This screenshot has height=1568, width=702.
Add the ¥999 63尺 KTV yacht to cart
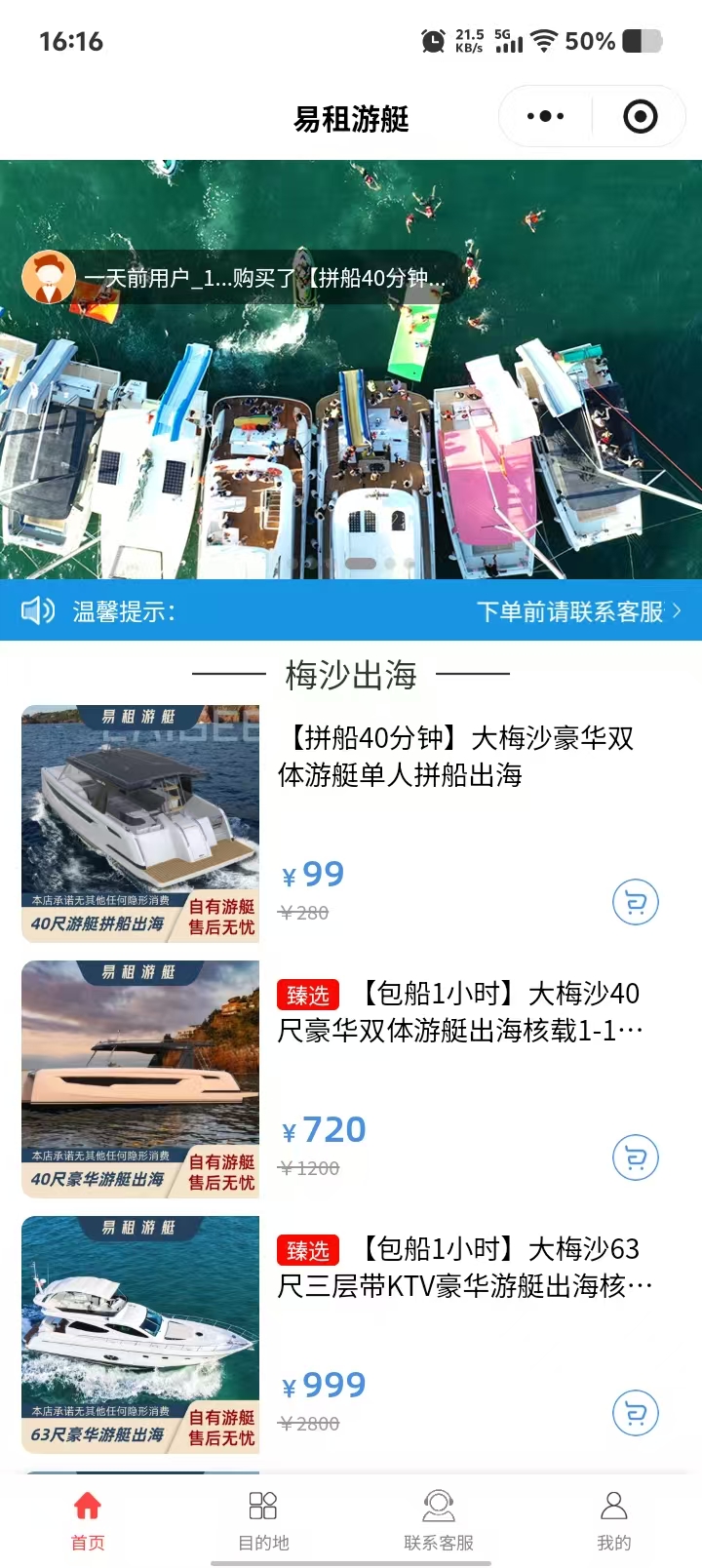click(x=636, y=1414)
